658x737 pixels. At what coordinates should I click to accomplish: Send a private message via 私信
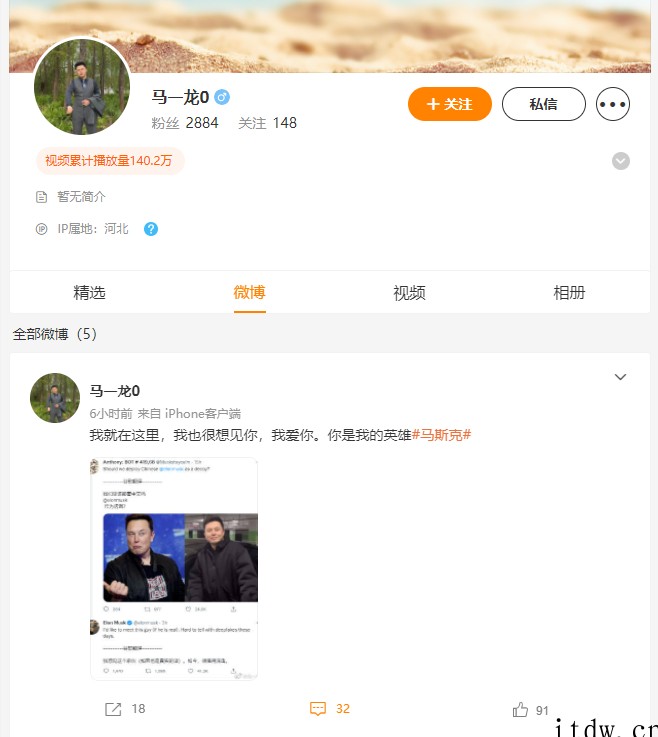coord(543,104)
